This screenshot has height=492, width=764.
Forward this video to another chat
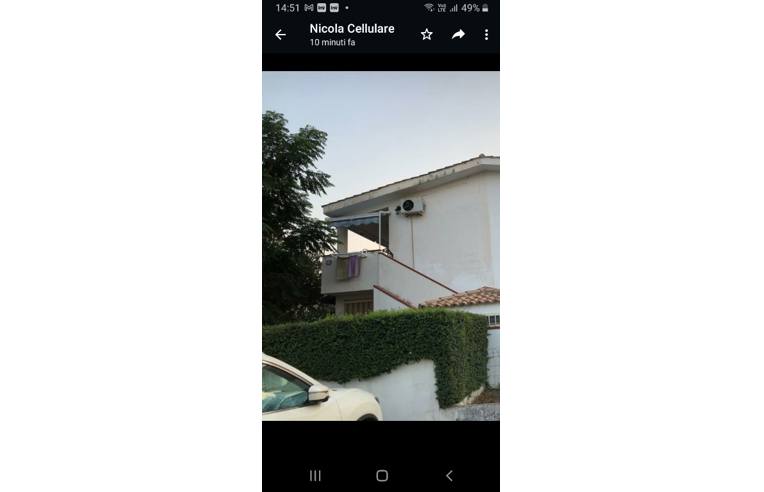pyautogui.click(x=458, y=35)
